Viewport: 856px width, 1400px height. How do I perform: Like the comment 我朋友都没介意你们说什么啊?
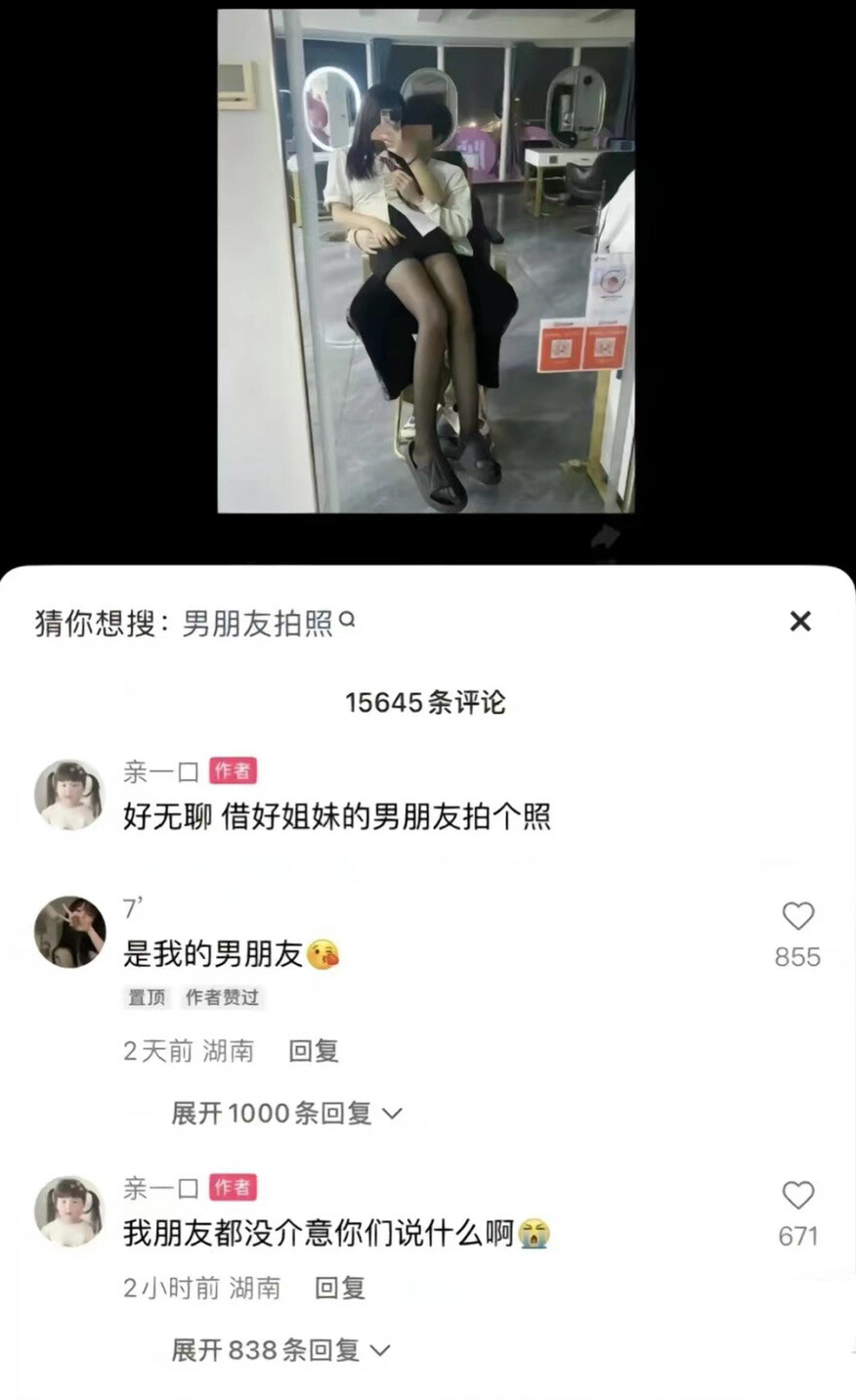click(798, 1196)
